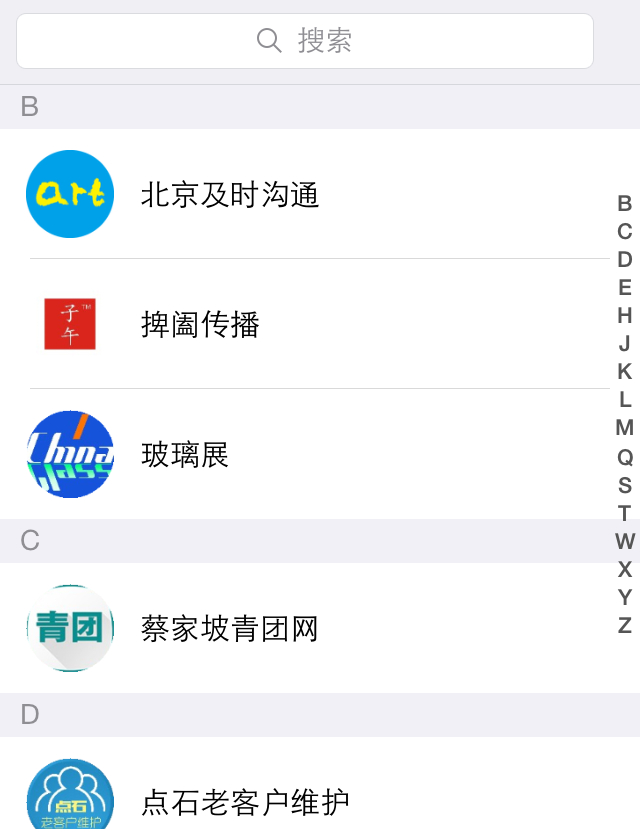Jump to letter H in the index
Image resolution: width=640 pixels, height=829 pixels.
coord(625,316)
